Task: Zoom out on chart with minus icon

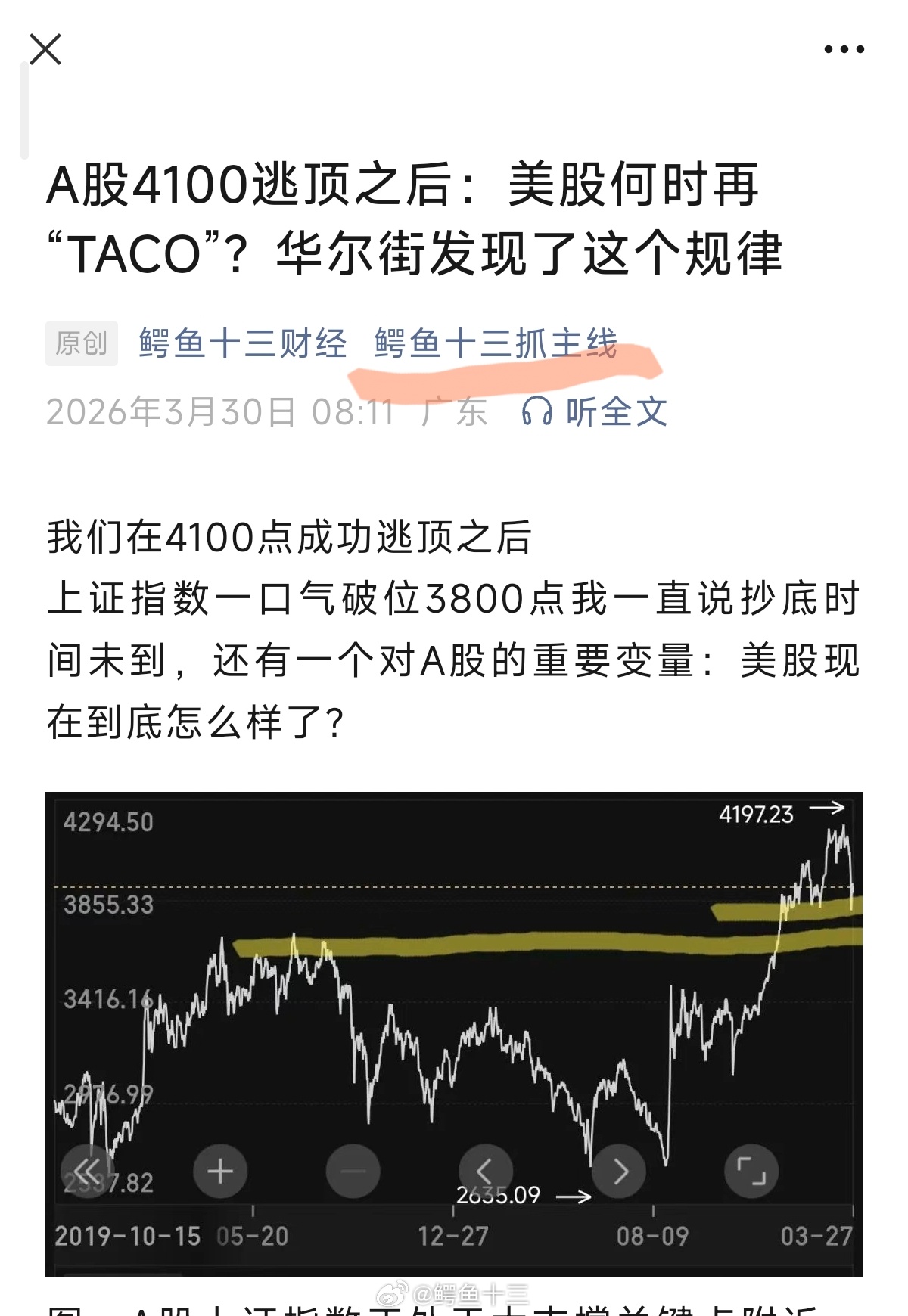Action: (352, 1170)
